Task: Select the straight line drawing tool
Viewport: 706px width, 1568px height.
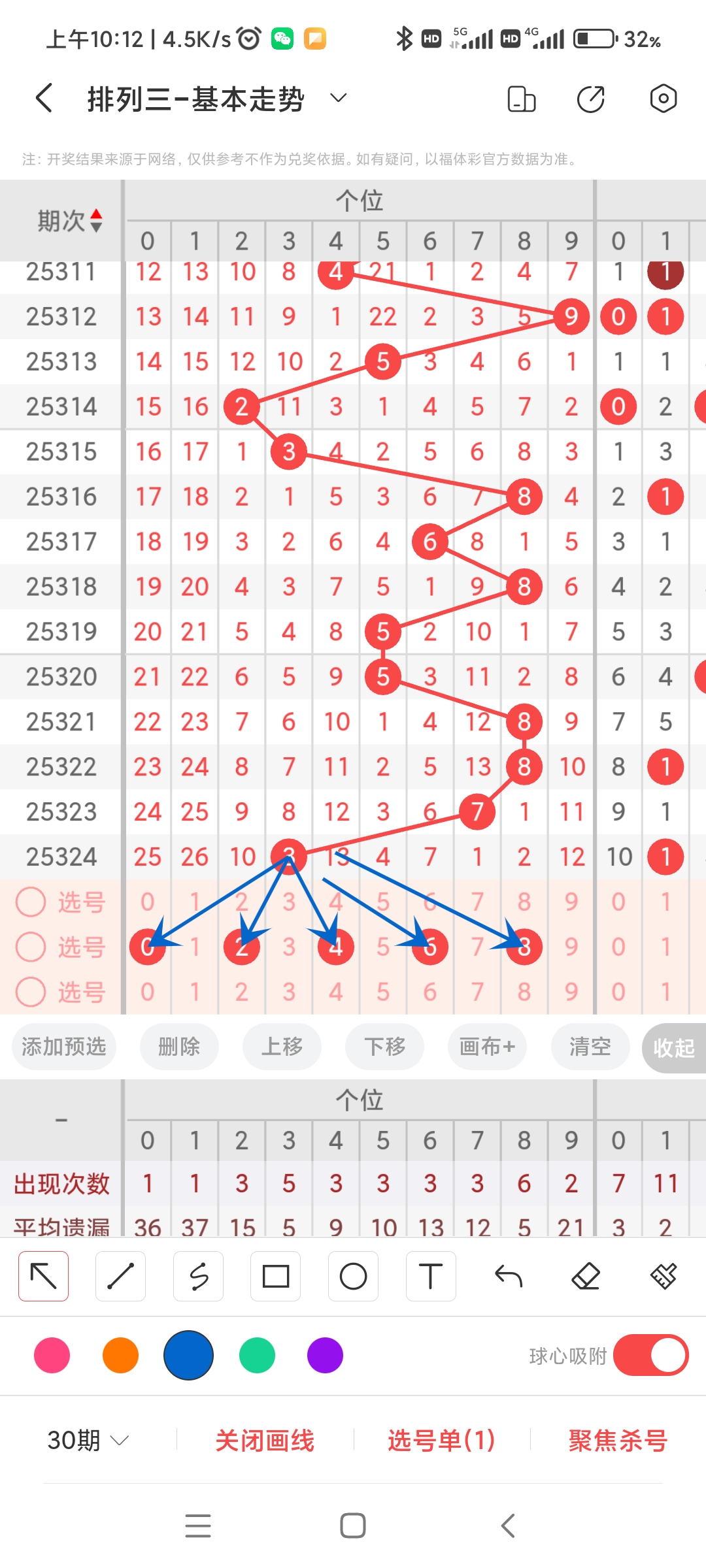Action: pos(121,1275)
